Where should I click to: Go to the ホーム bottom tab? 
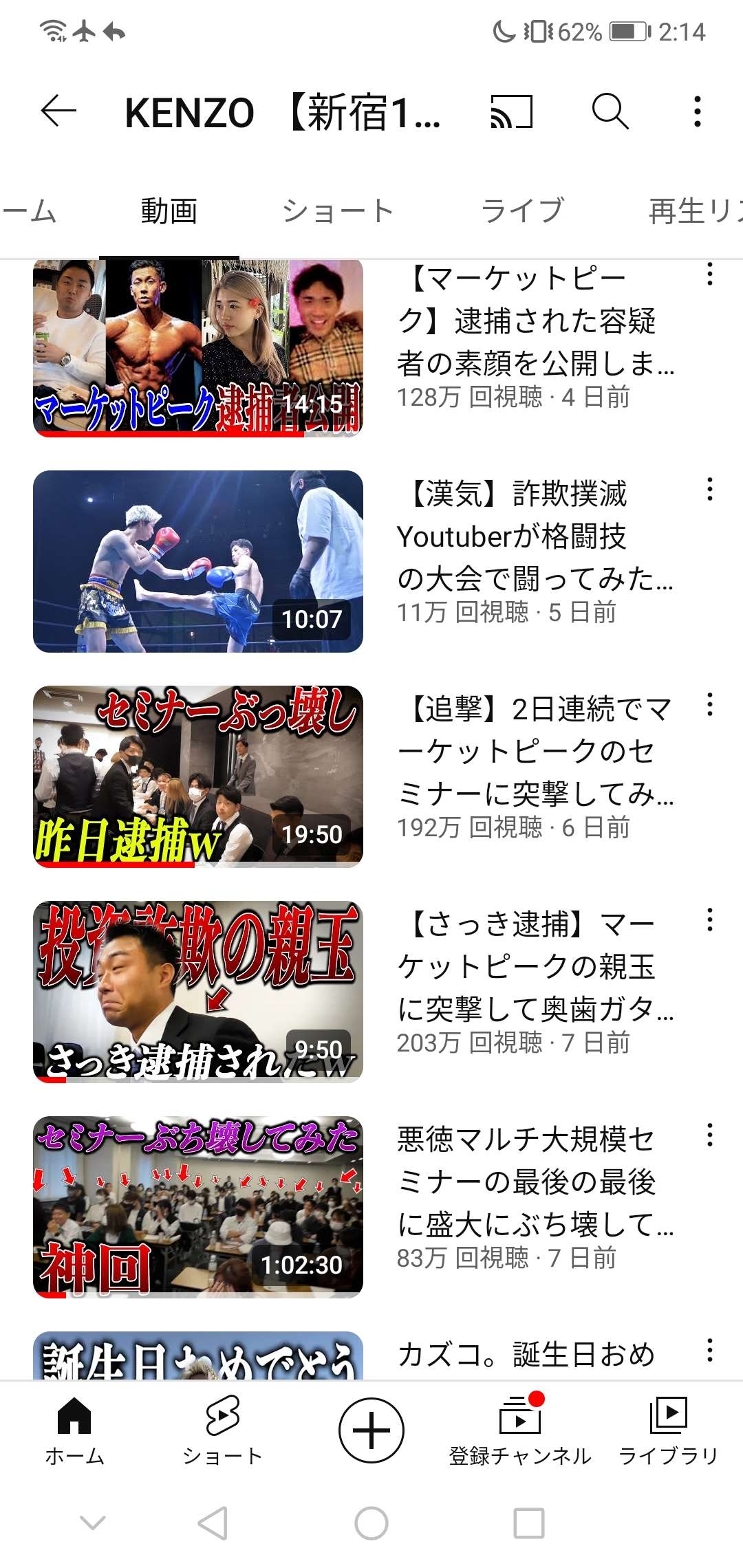(x=74, y=1430)
